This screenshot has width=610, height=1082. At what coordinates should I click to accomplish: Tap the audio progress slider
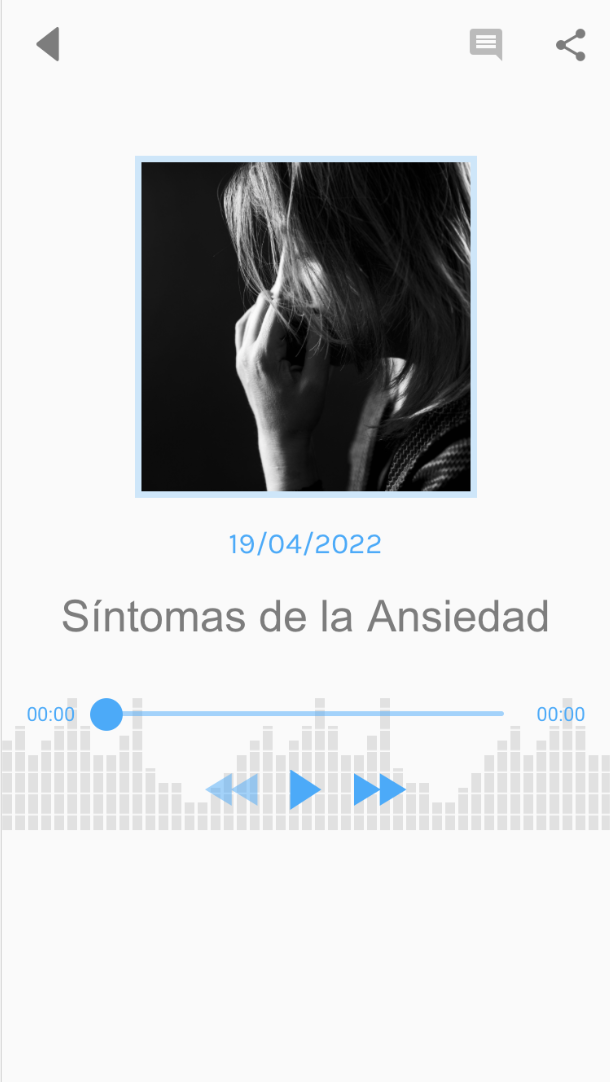click(x=305, y=714)
